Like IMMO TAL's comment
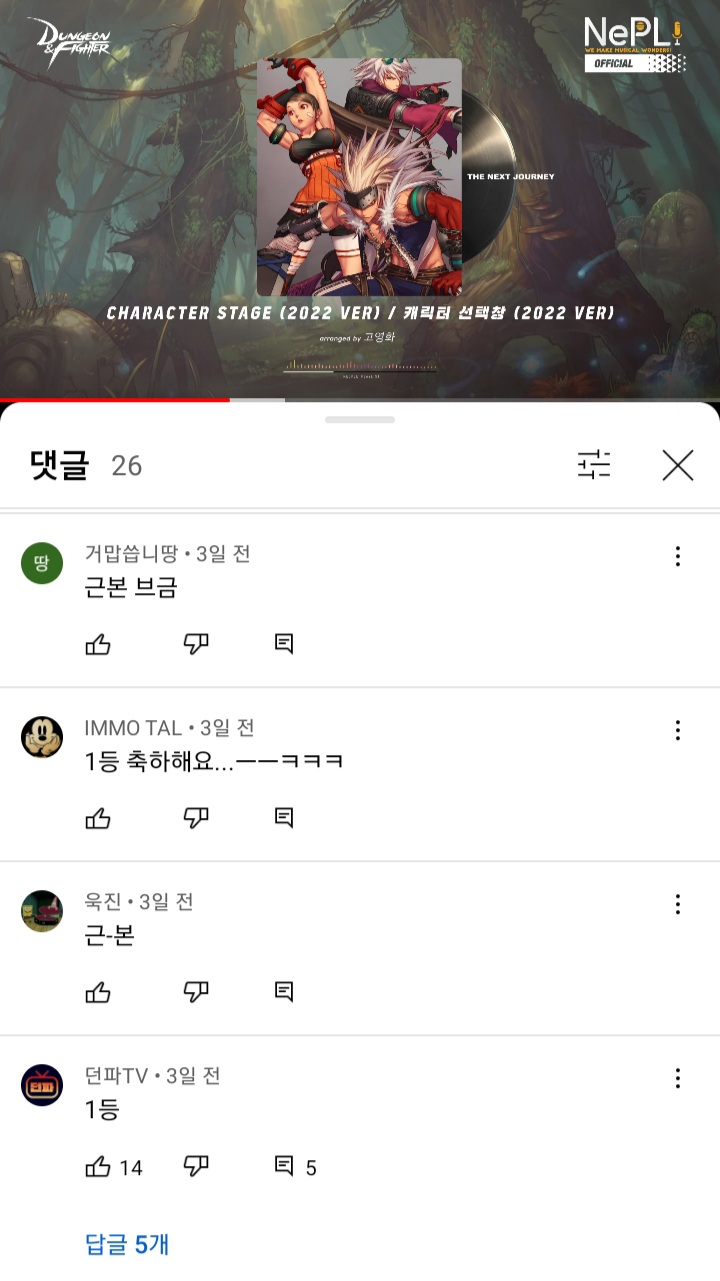 pos(98,819)
